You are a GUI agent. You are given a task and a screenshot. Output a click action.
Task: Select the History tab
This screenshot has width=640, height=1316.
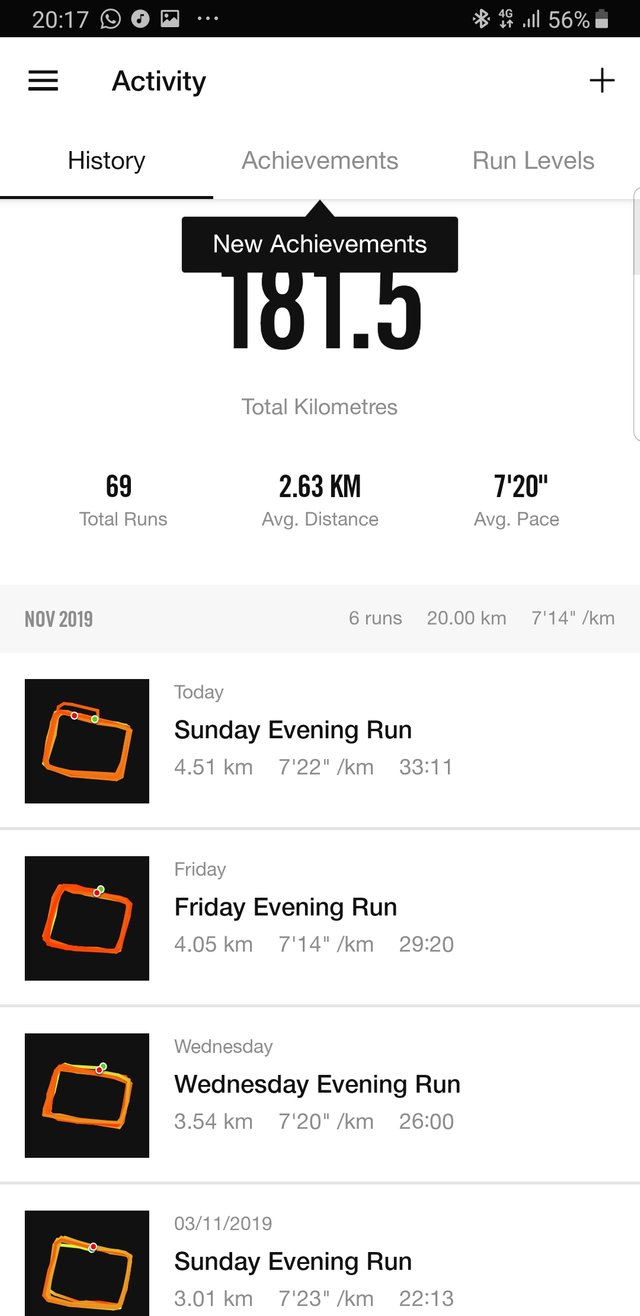coord(106,161)
